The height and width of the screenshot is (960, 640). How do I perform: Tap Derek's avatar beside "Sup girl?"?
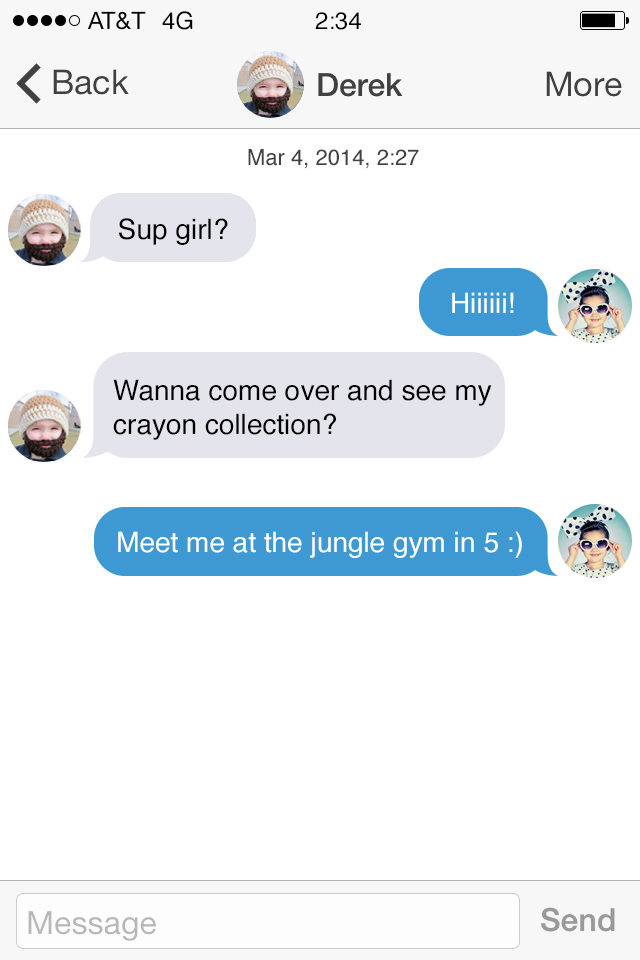pos(44,230)
